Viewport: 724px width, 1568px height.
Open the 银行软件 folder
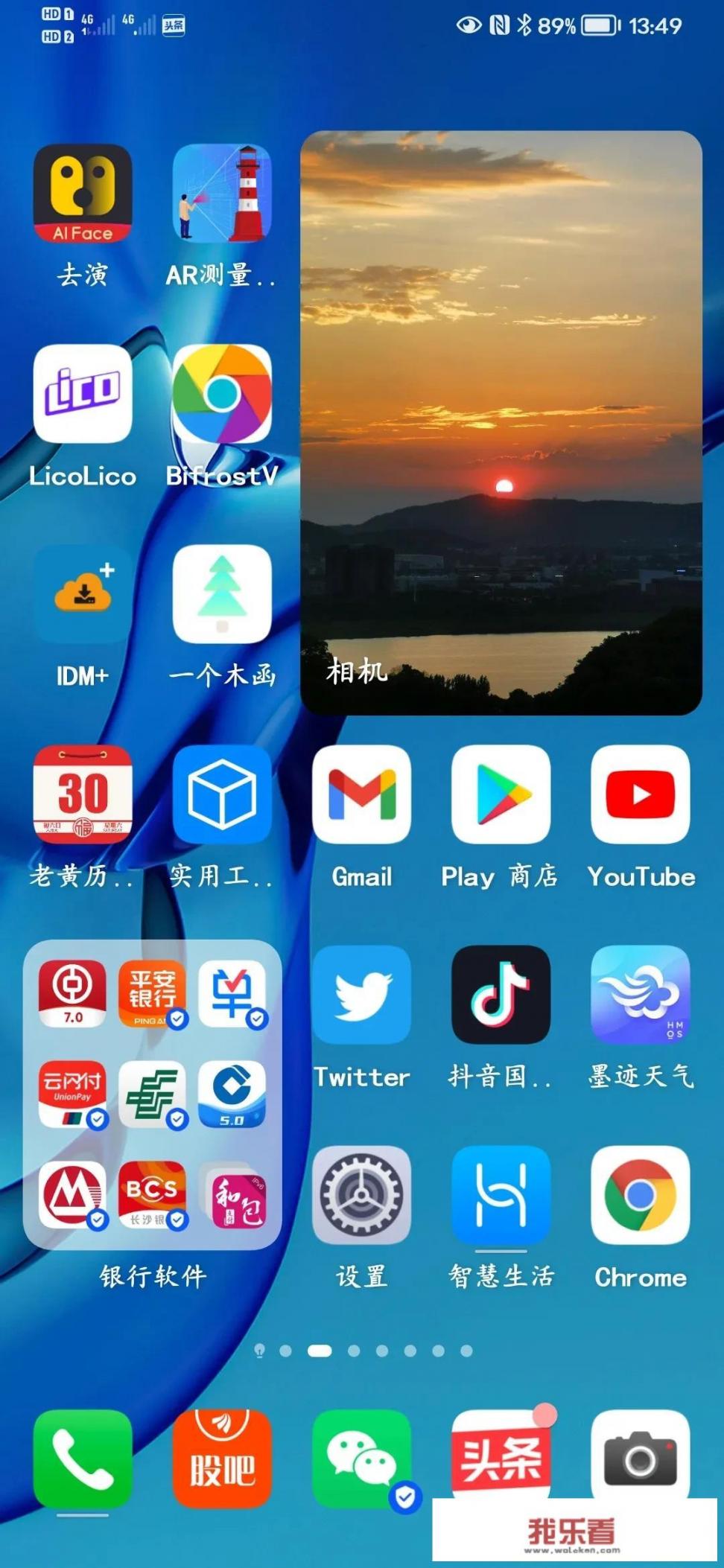click(x=152, y=1094)
